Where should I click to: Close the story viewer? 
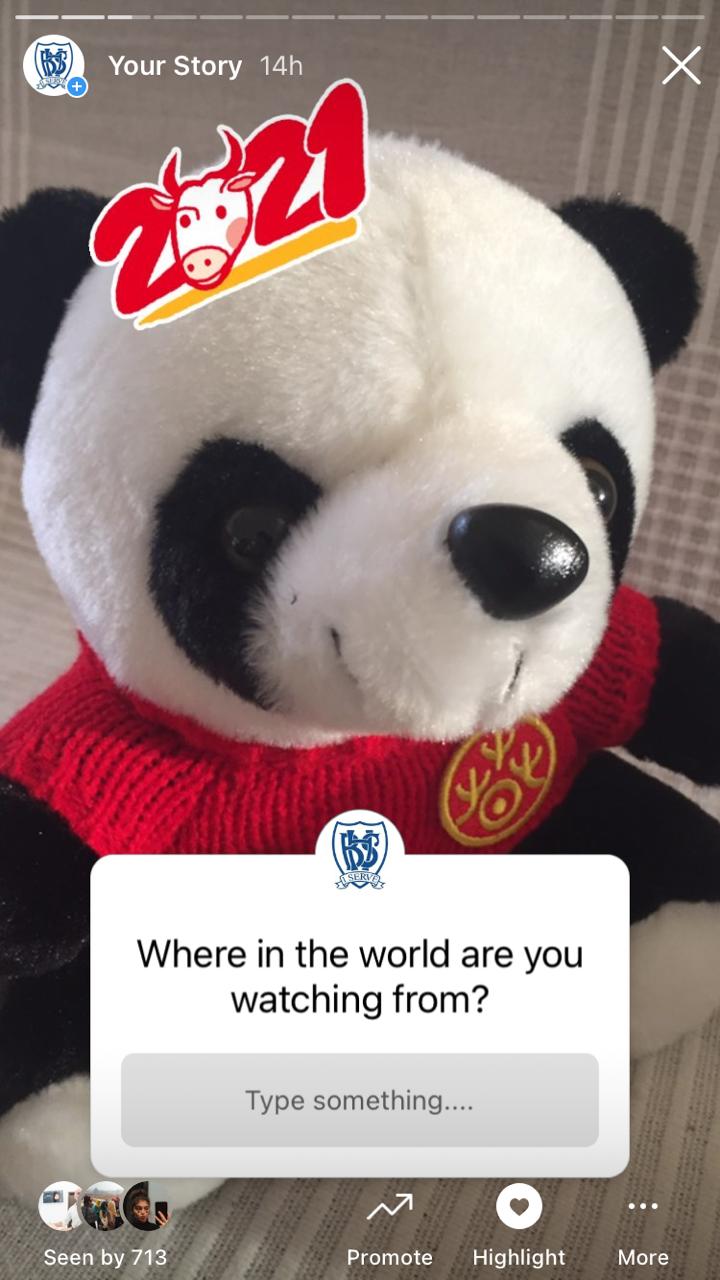(x=681, y=66)
